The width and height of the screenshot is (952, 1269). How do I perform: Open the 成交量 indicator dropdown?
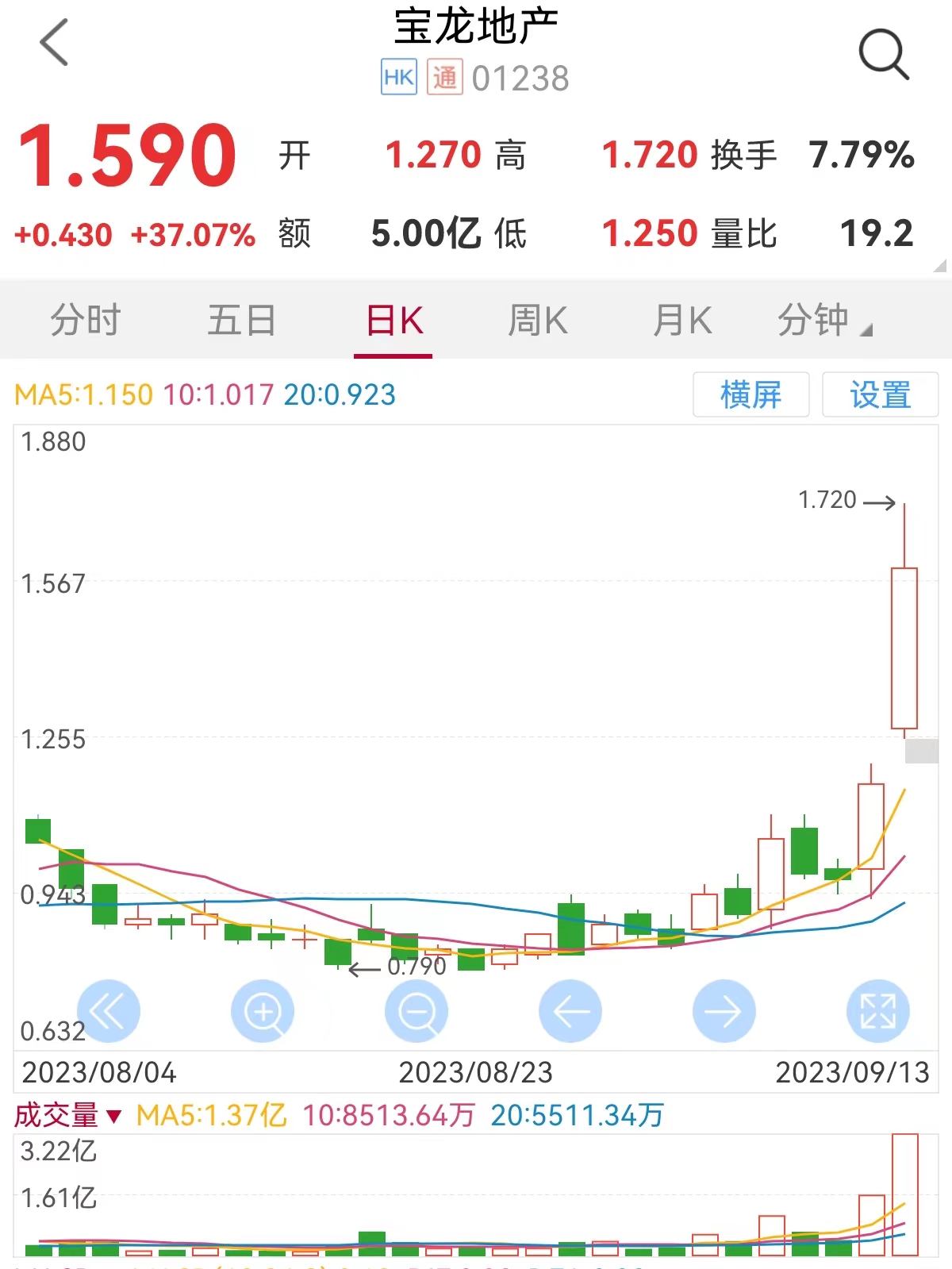point(68,1116)
